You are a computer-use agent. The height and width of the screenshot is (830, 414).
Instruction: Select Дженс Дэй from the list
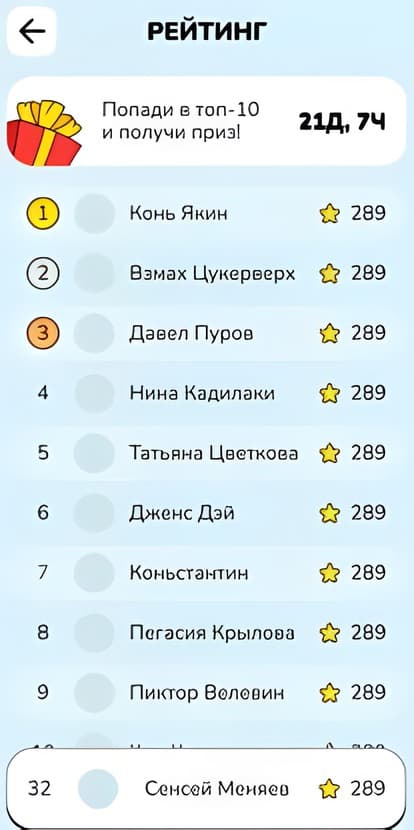click(206, 513)
